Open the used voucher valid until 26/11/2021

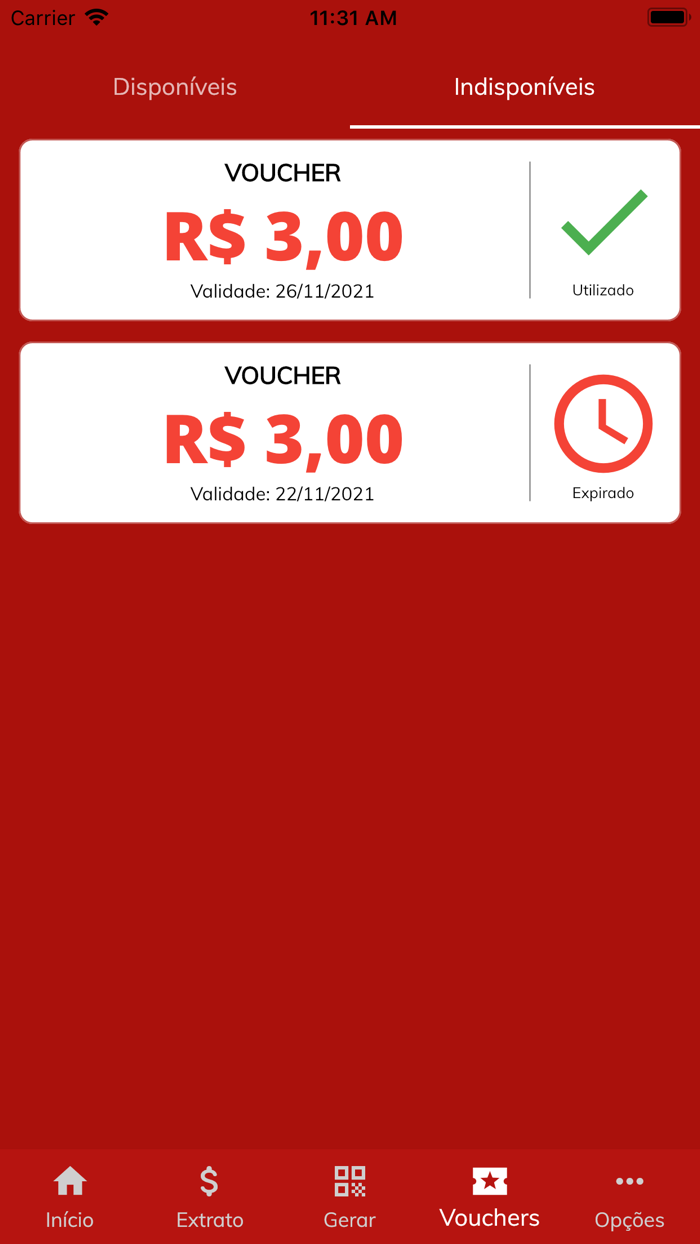click(x=349, y=230)
